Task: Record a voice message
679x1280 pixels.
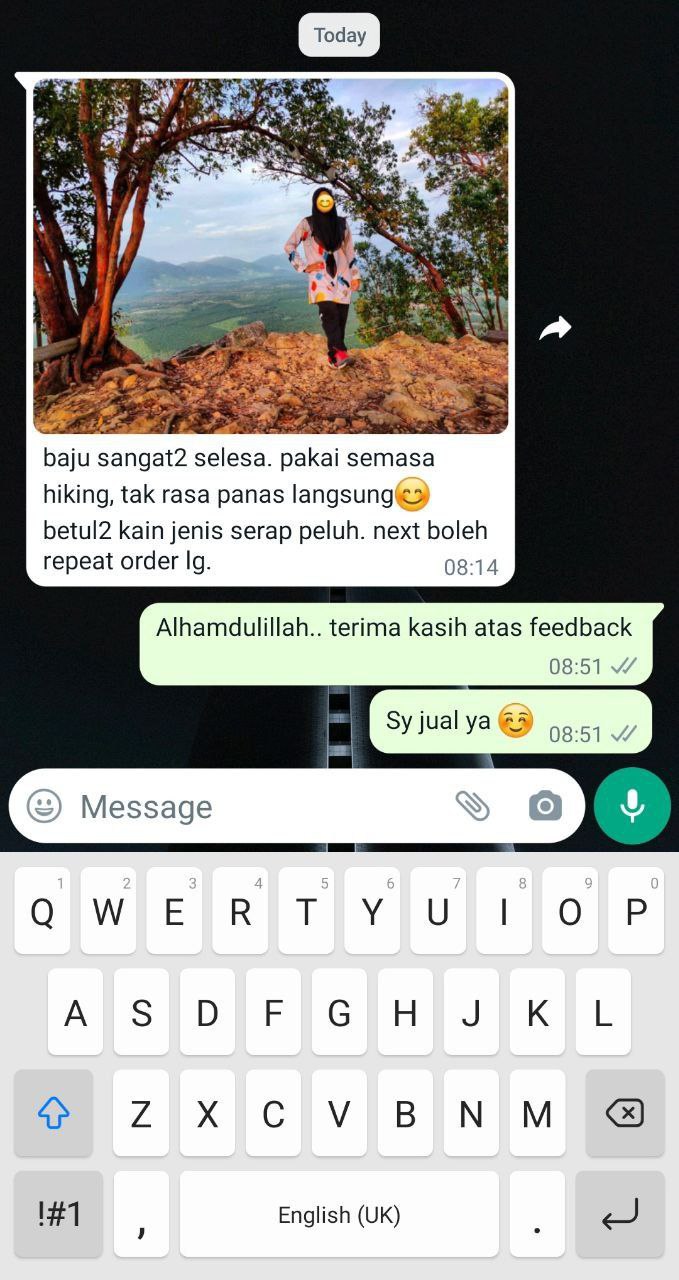Action: pos(632,806)
